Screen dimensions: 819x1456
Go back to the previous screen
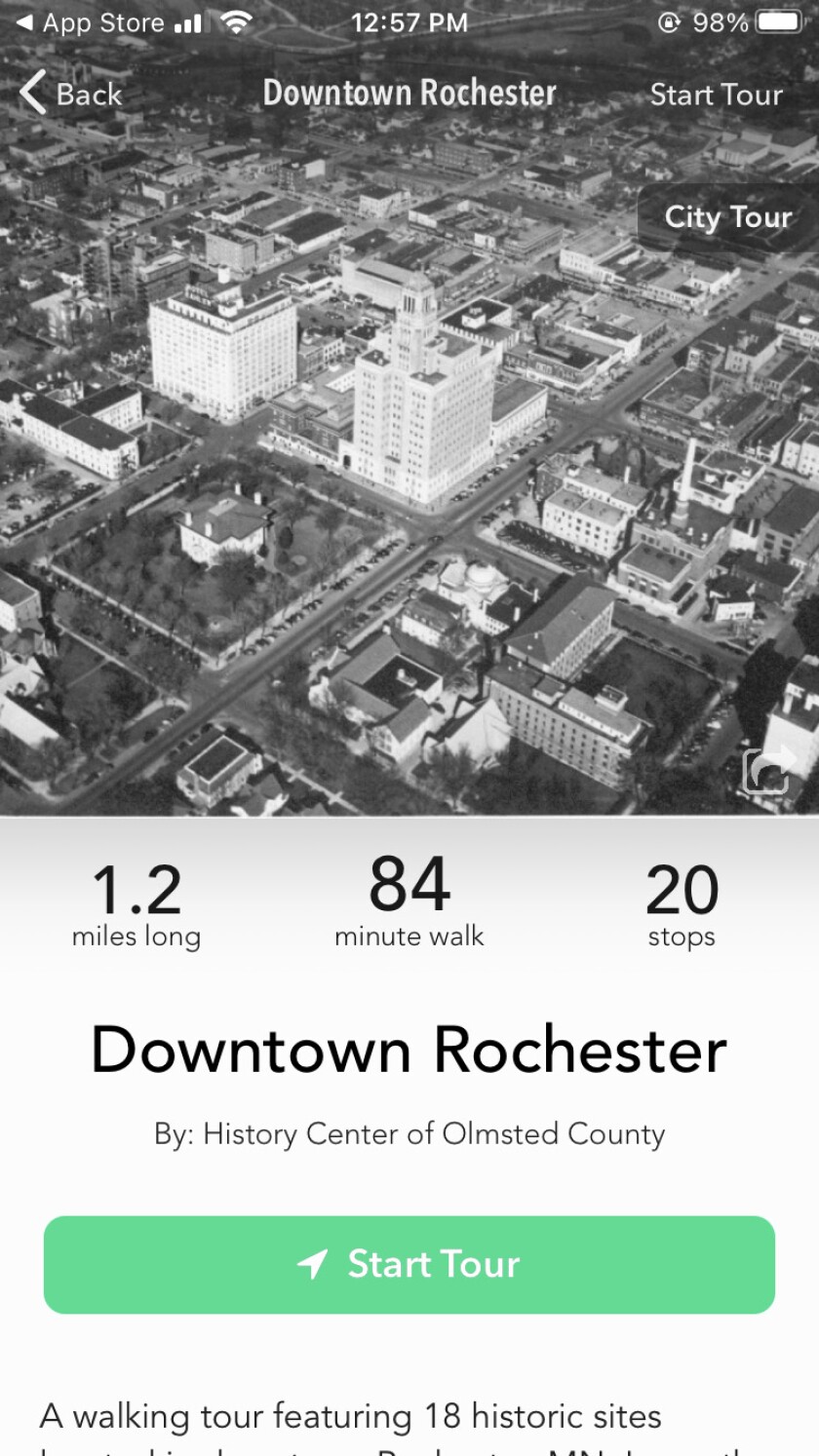tap(70, 95)
